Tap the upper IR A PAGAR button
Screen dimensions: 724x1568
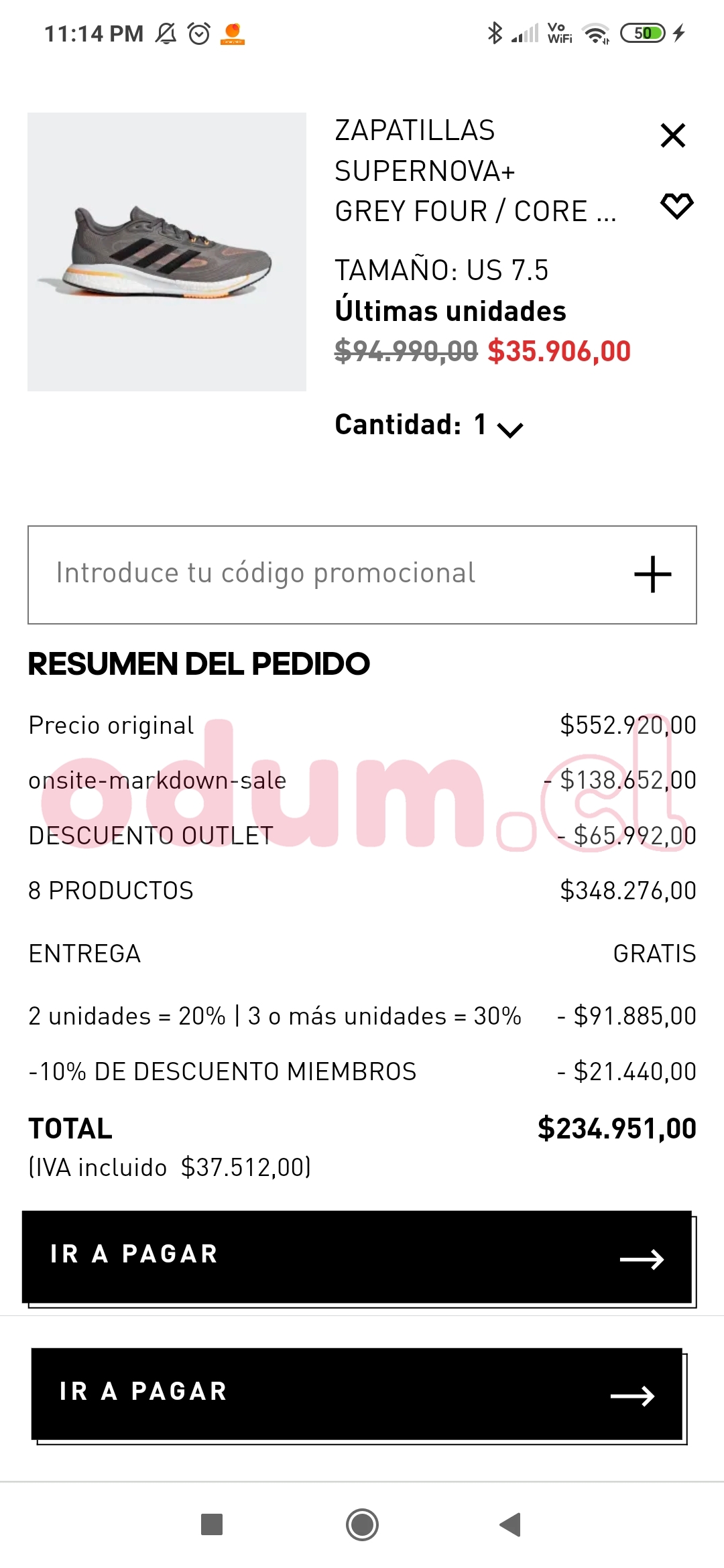pos(357,1256)
